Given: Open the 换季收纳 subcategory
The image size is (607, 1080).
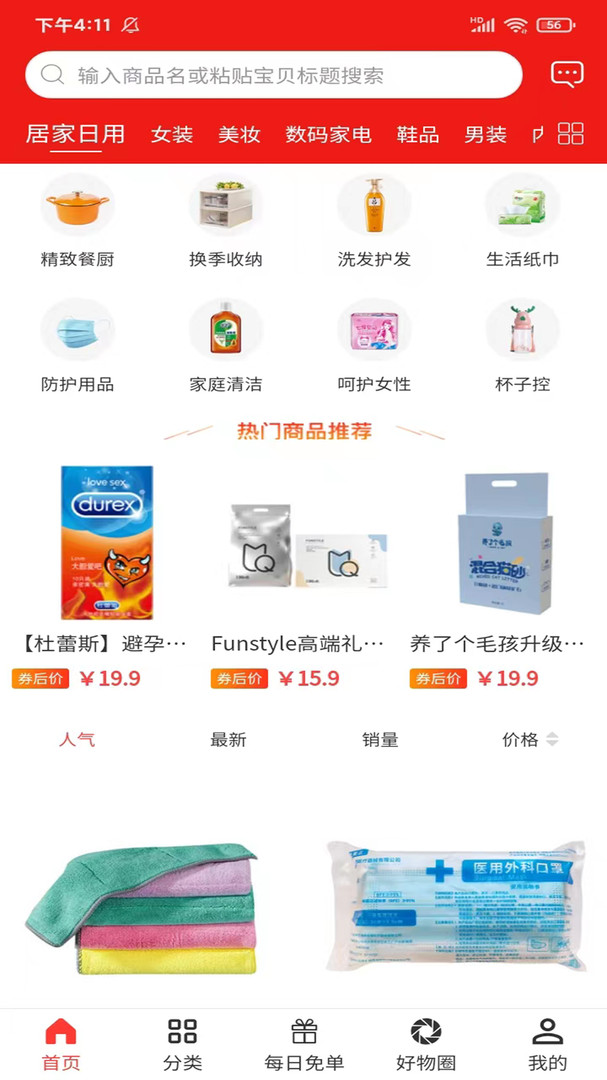Looking at the screenshot, I should click(225, 222).
